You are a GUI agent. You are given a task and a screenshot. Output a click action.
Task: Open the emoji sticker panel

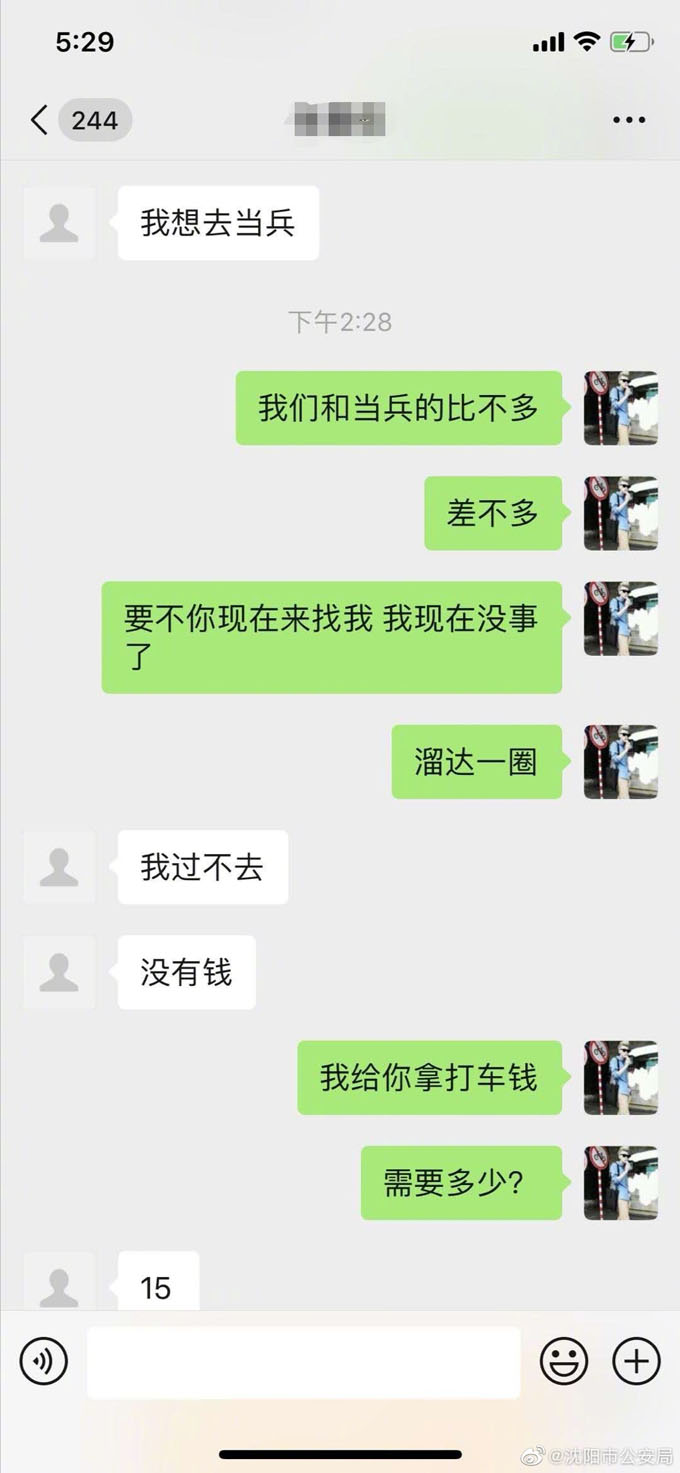coord(564,1361)
